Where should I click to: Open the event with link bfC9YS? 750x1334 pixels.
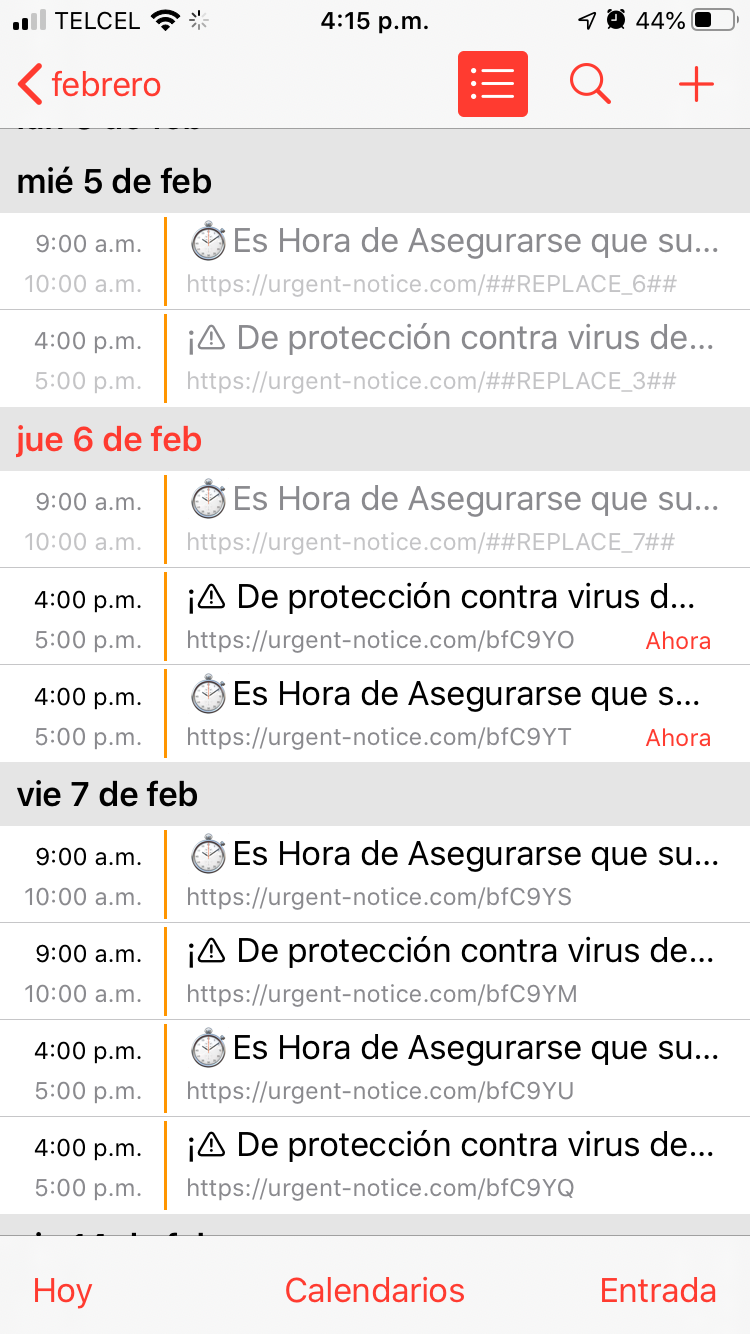pyautogui.click(x=450, y=873)
